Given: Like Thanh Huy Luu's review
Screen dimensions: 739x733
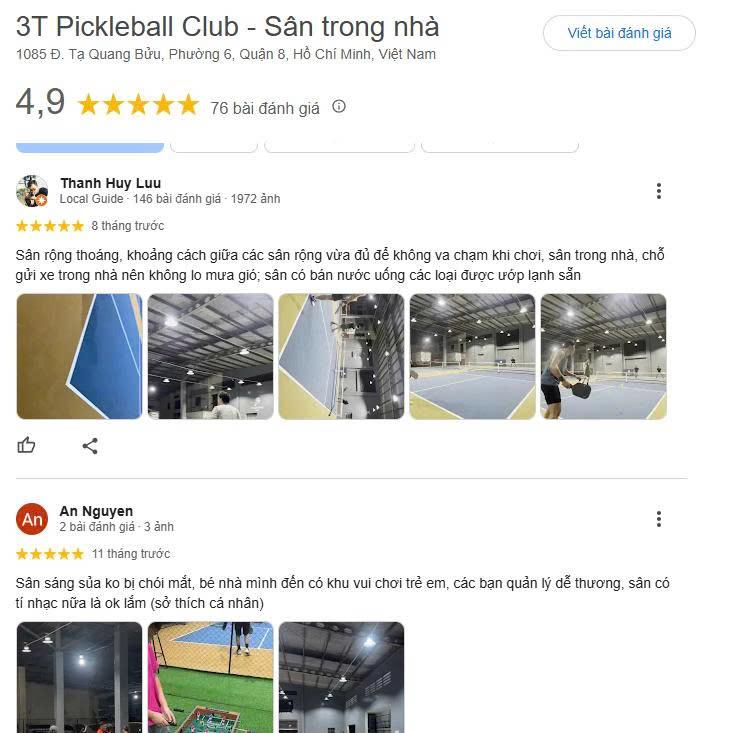Looking at the screenshot, I should click(x=27, y=446).
